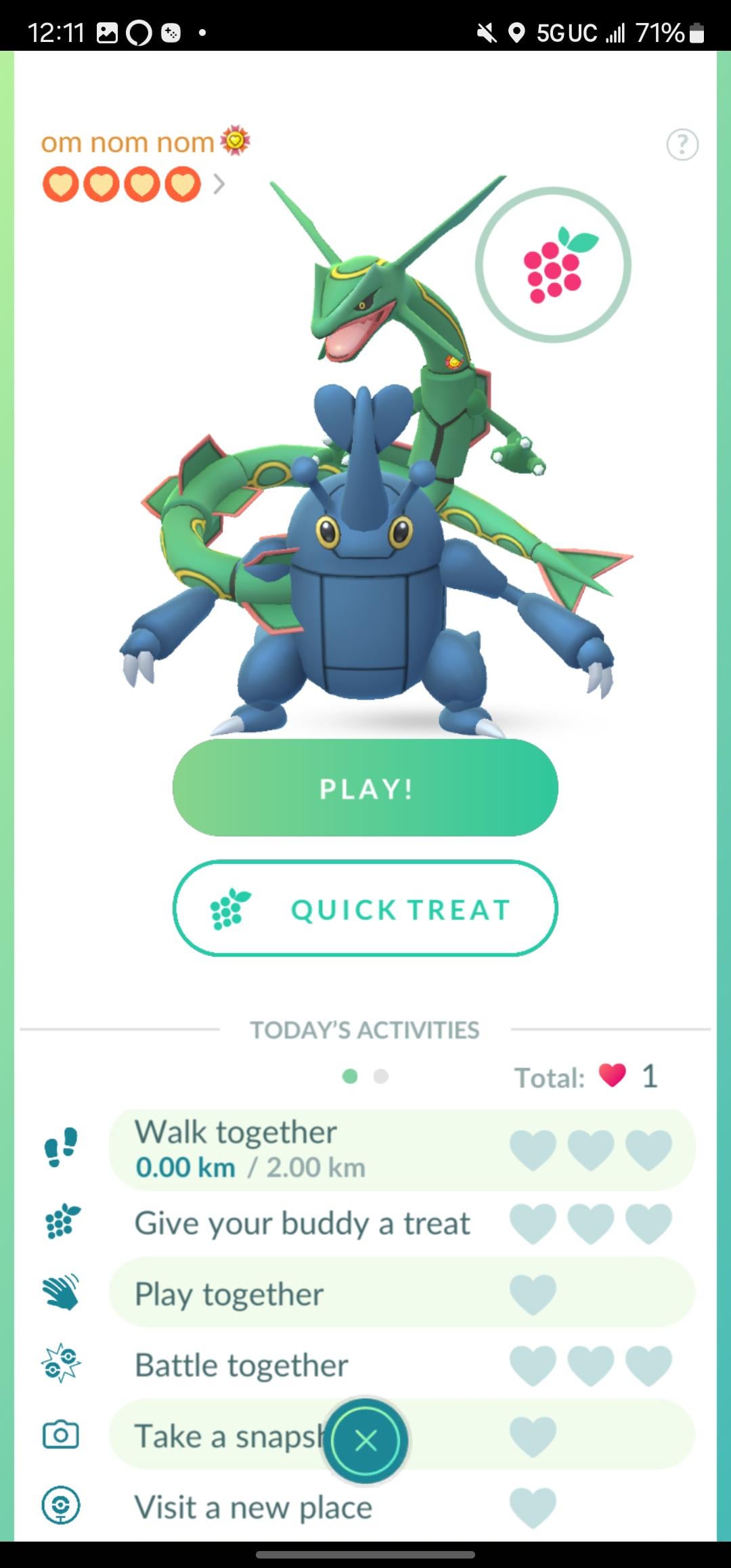The image size is (731, 1568).
Task: Switch to second activities page dot
Action: (x=381, y=1076)
